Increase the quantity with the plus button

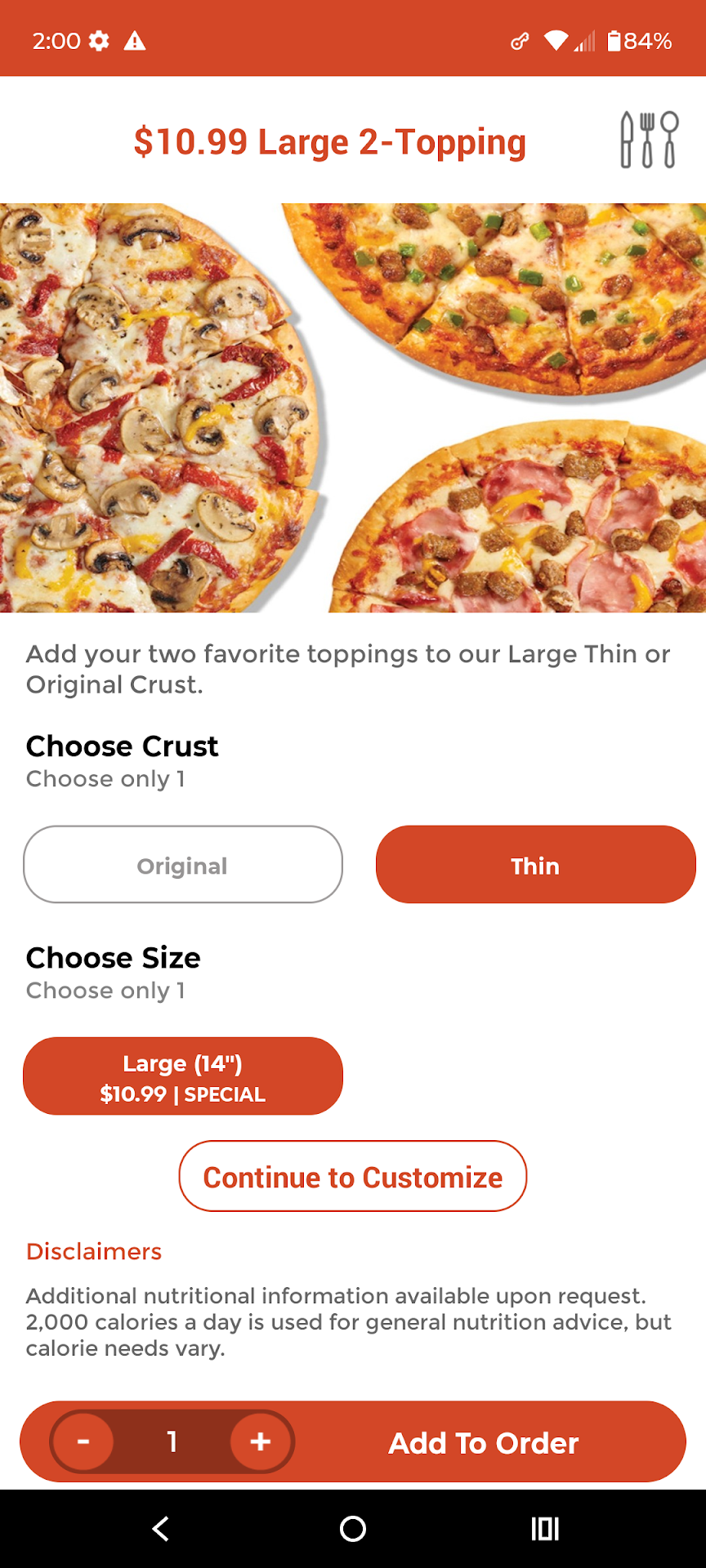point(261,1442)
